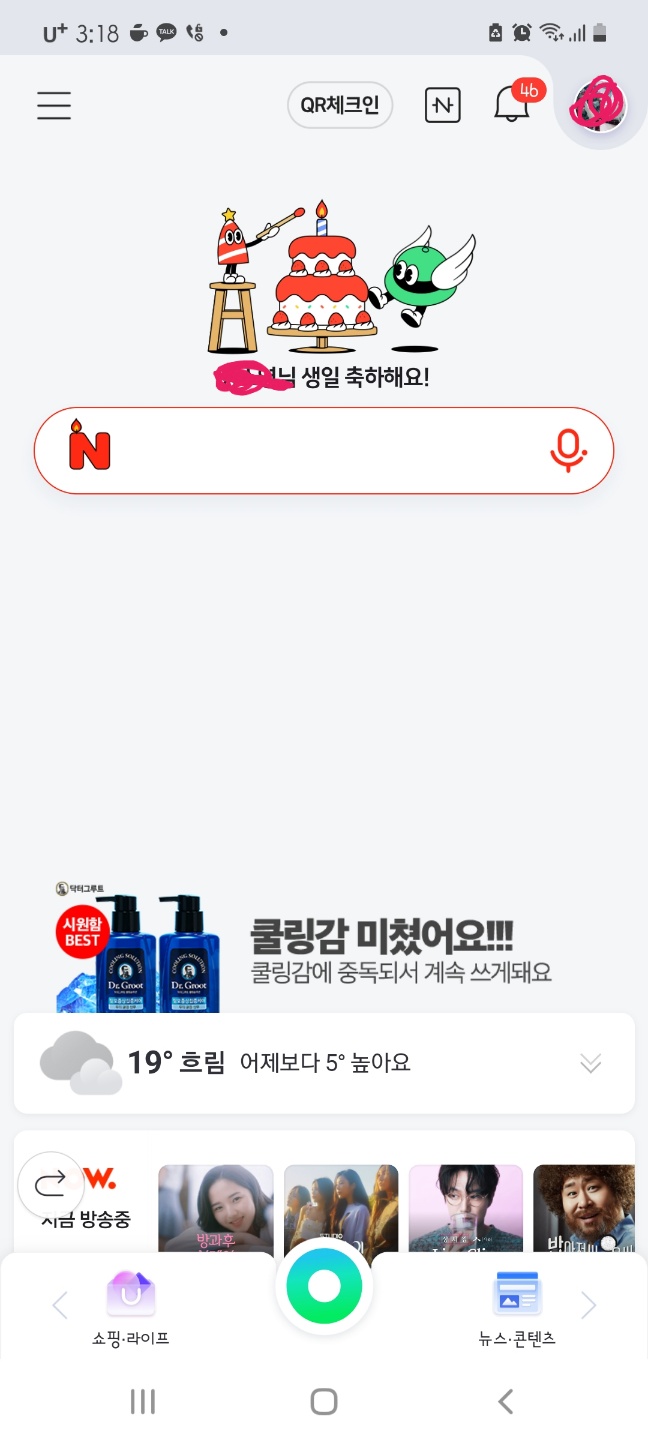Viewport: 648px width, 1440px height.
Task: Tap the right arrow beside 뉴스·콘텐츠
Action: pos(589,1304)
